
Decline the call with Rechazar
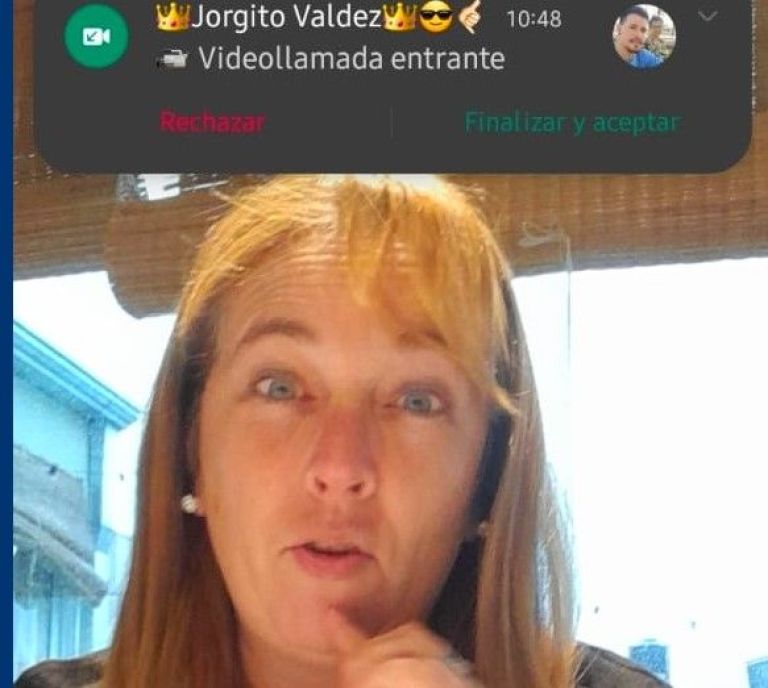(x=212, y=123)
